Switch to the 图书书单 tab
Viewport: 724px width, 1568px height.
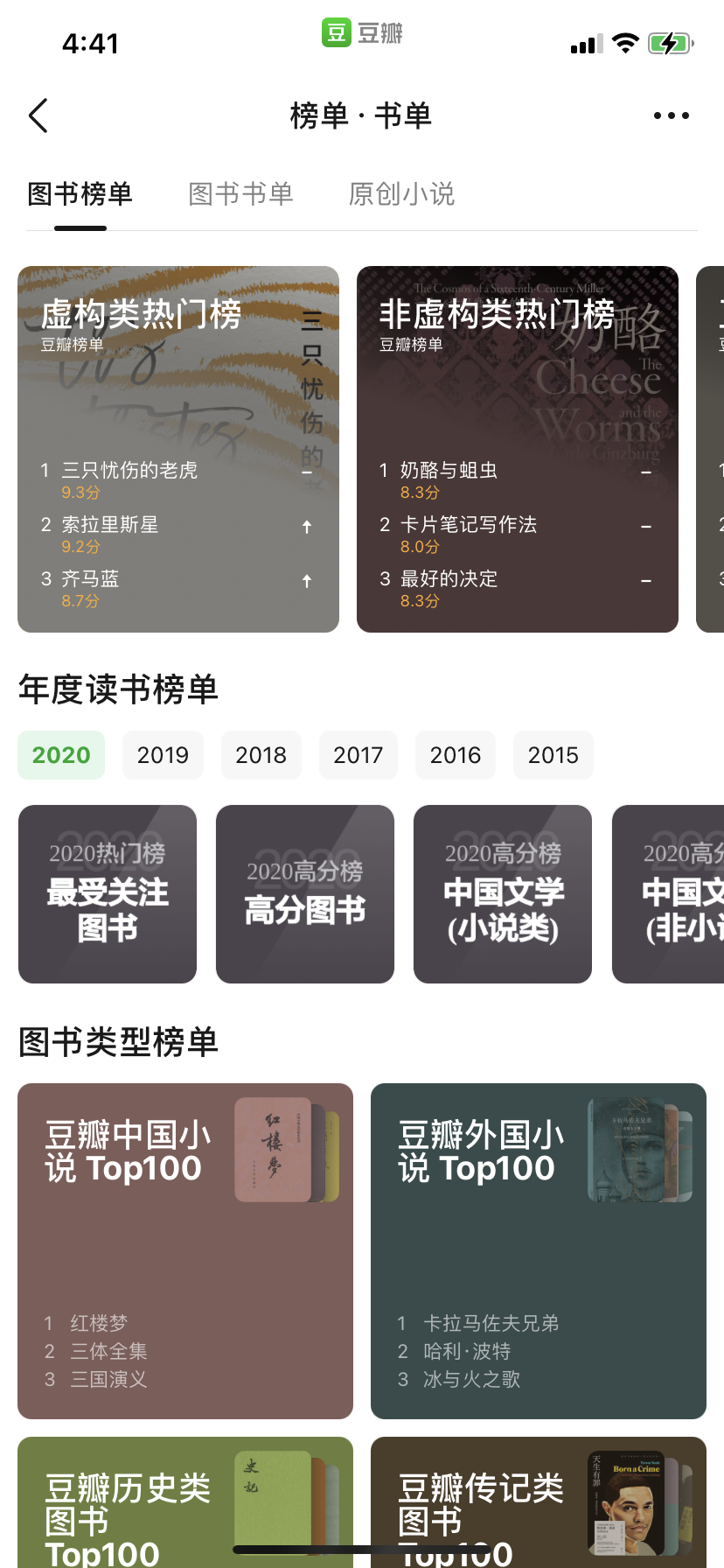(240, 194)
